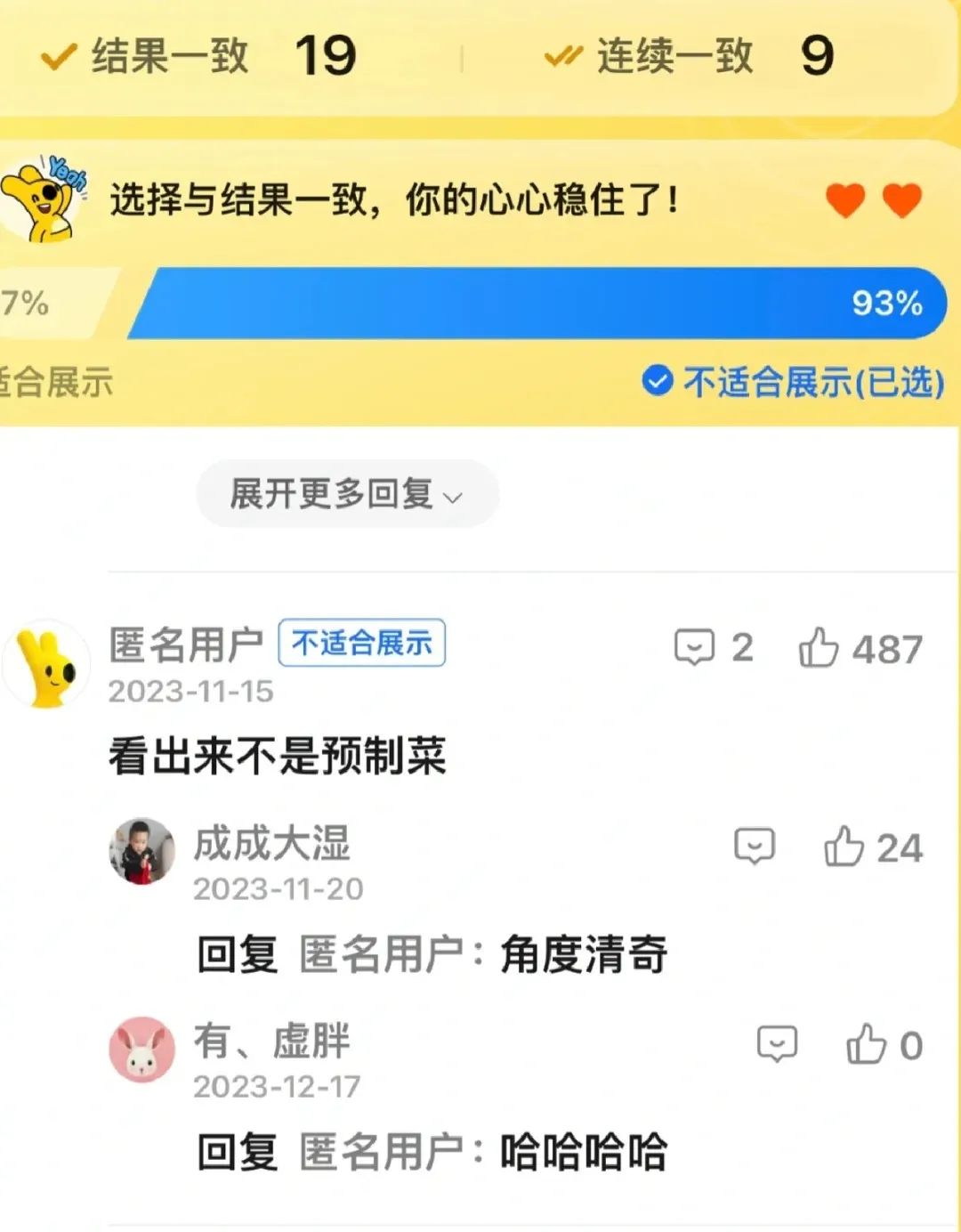
Task: Expand more replies with 展开更多回复
Action: click(x=346, y=494)
